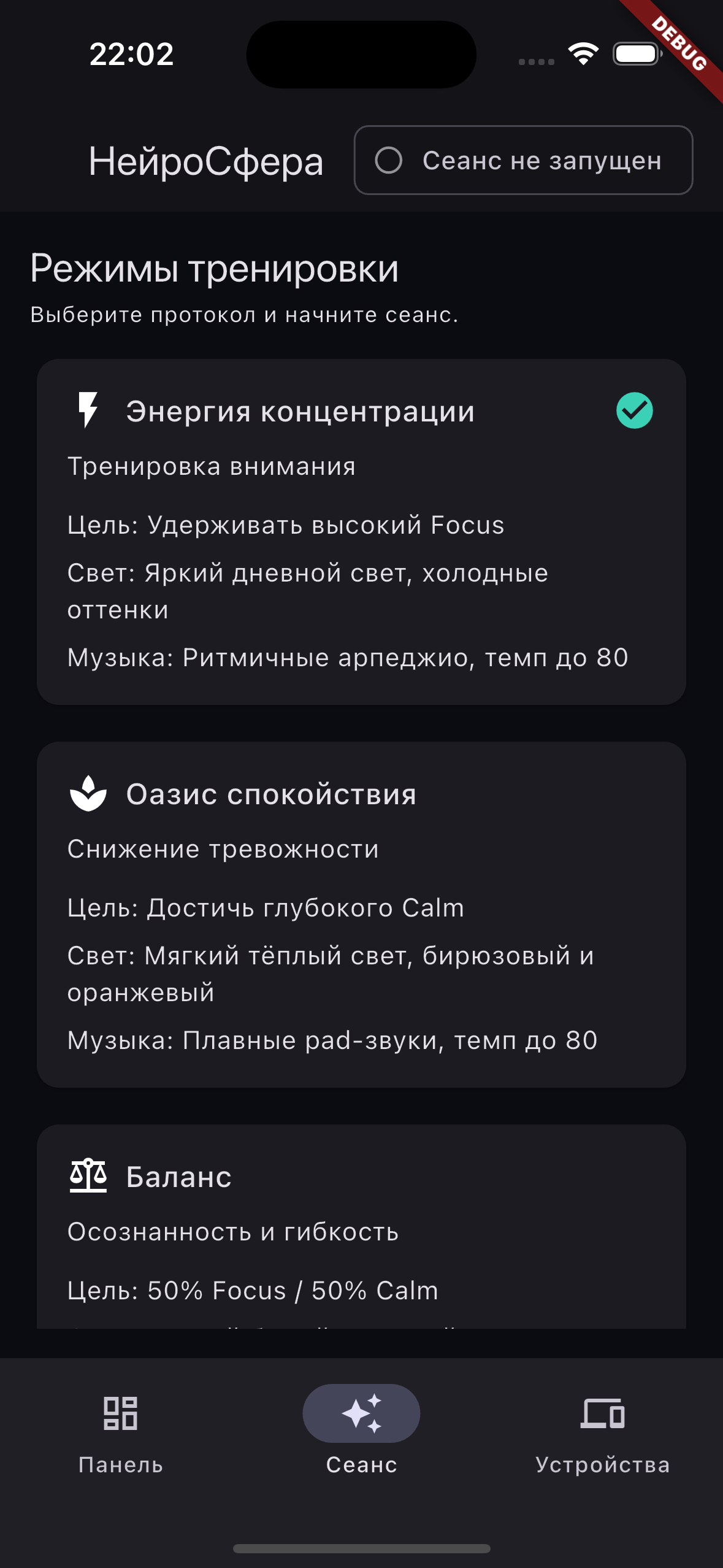Select the lightning icon on Энергия концентрации
Screen dimensions: 723x1568
pyautogui.click(x=88, y=410)
